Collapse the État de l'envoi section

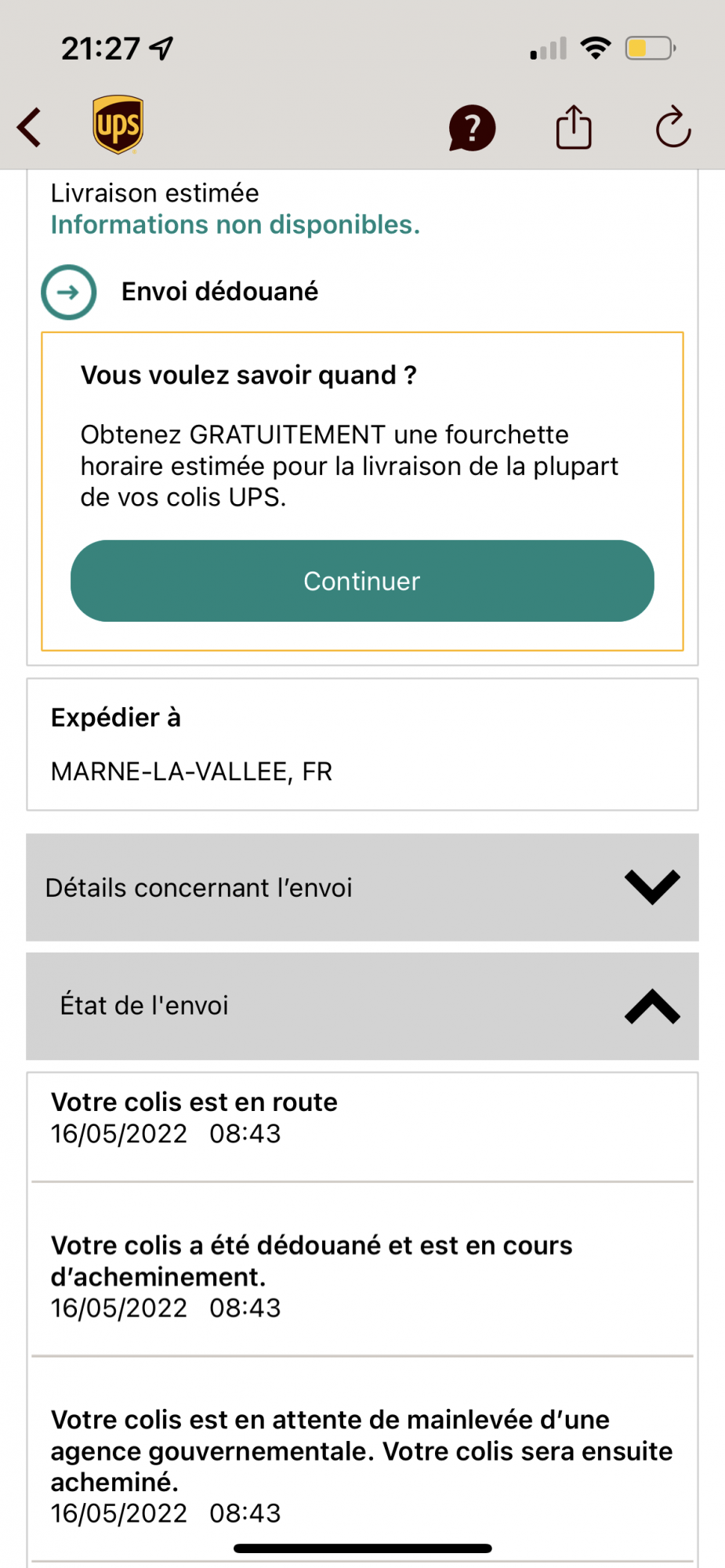click(362, 1006)
